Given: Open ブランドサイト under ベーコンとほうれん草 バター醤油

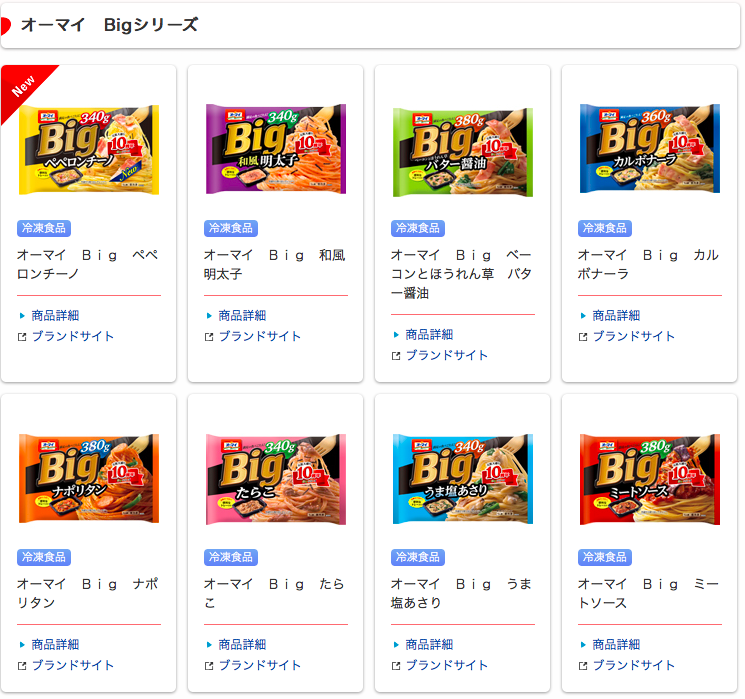Looking at the screenshot, I should [x=446, y=355].
